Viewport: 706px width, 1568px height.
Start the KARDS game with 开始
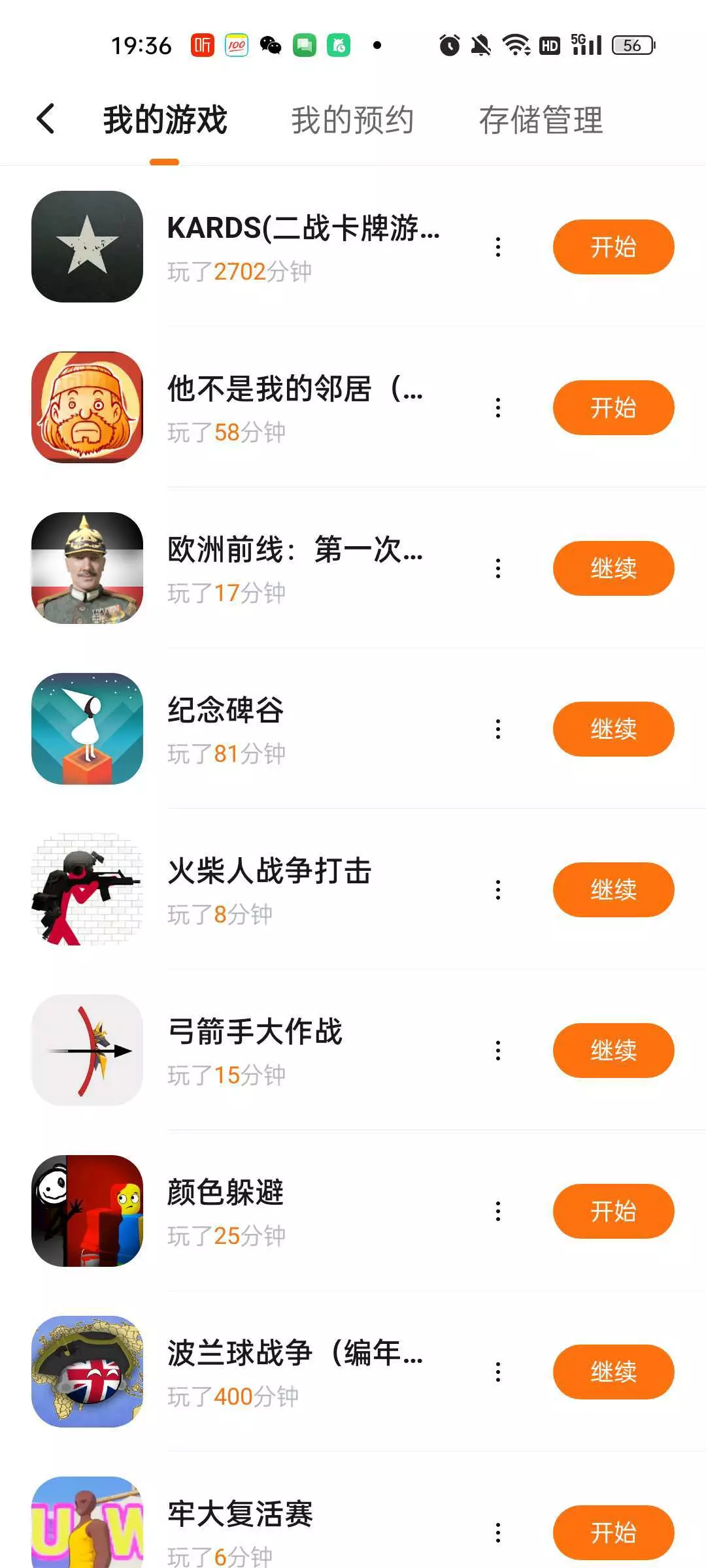click(613, 247)
